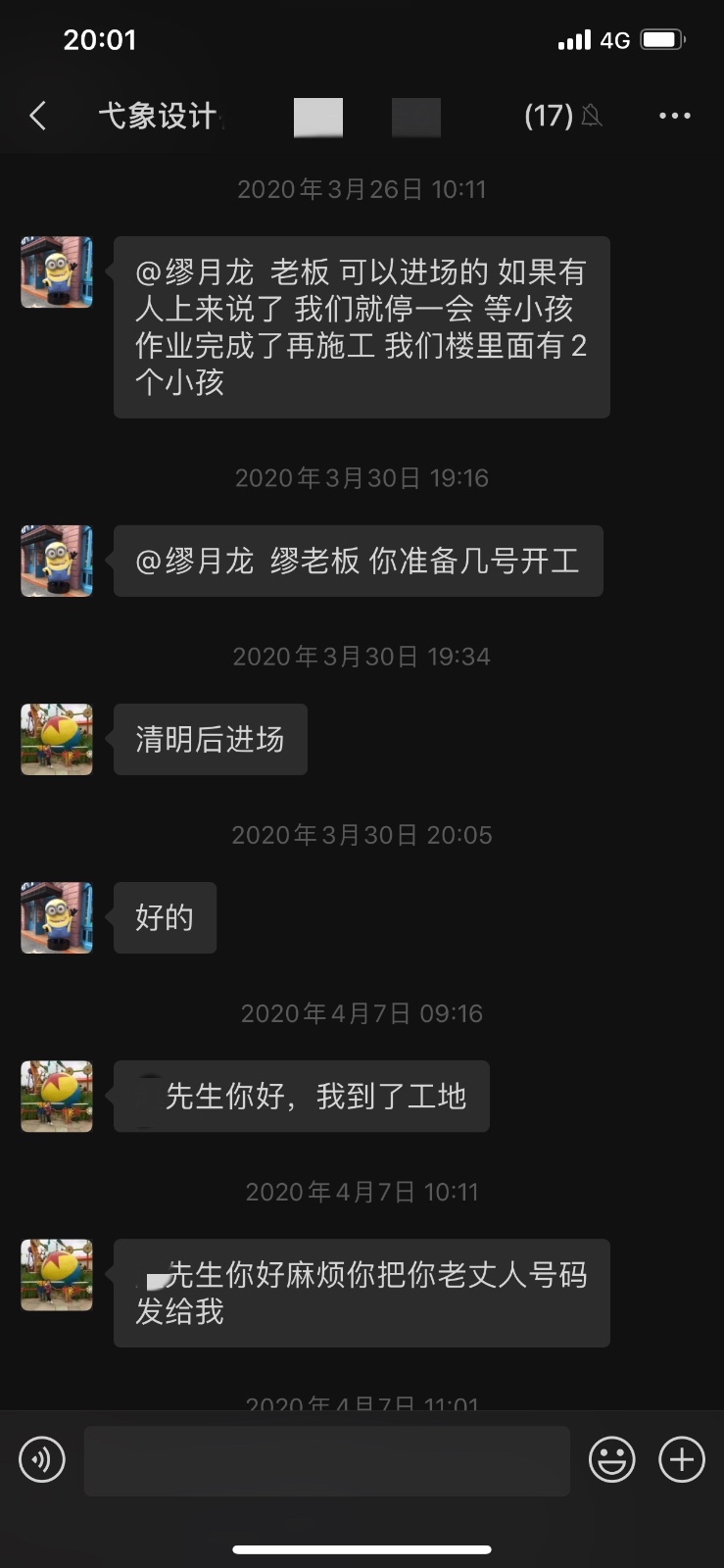Open the group chat options menu

[674, 116]
